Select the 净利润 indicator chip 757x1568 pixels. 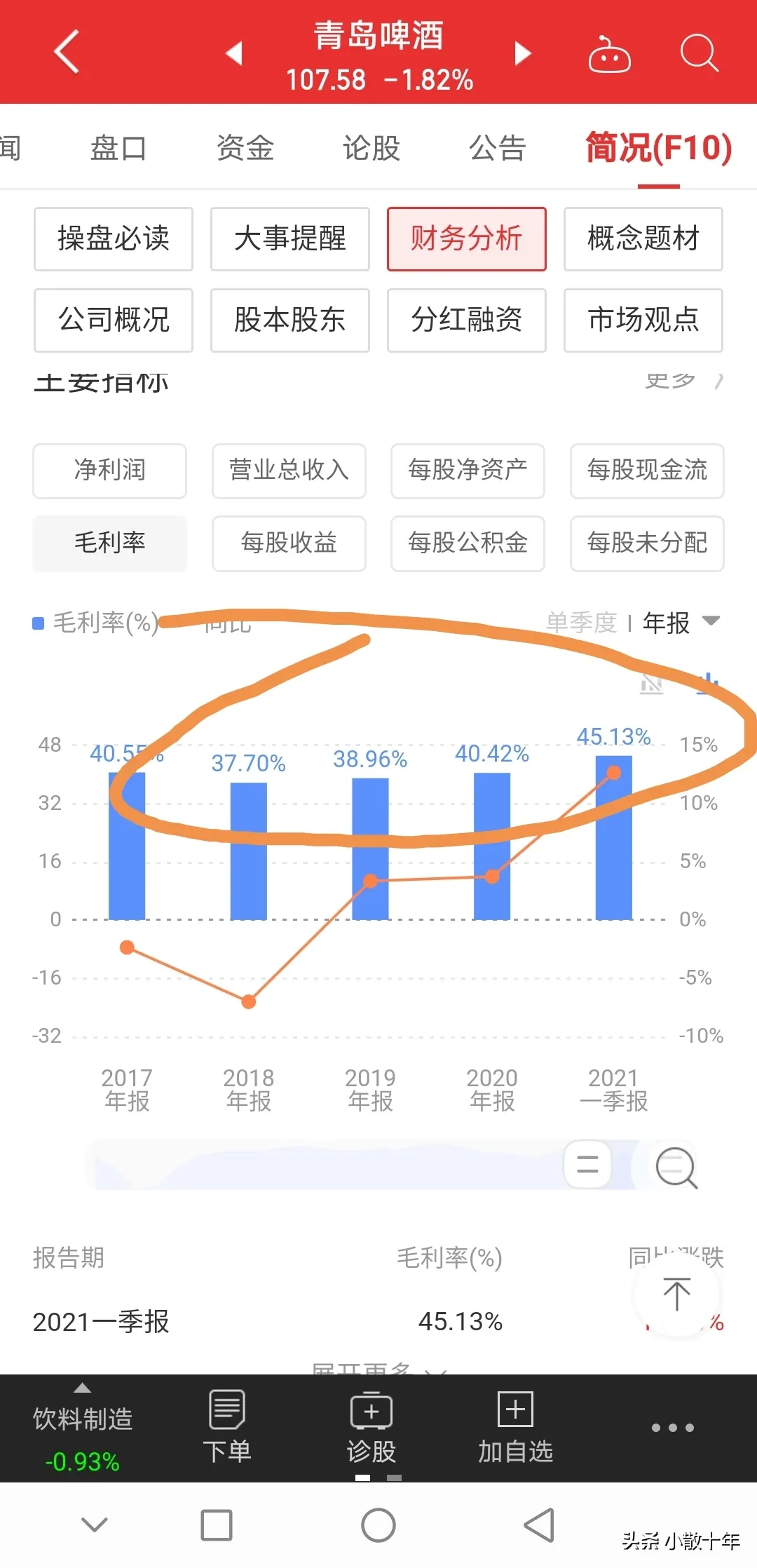click(x=109, y=471)
